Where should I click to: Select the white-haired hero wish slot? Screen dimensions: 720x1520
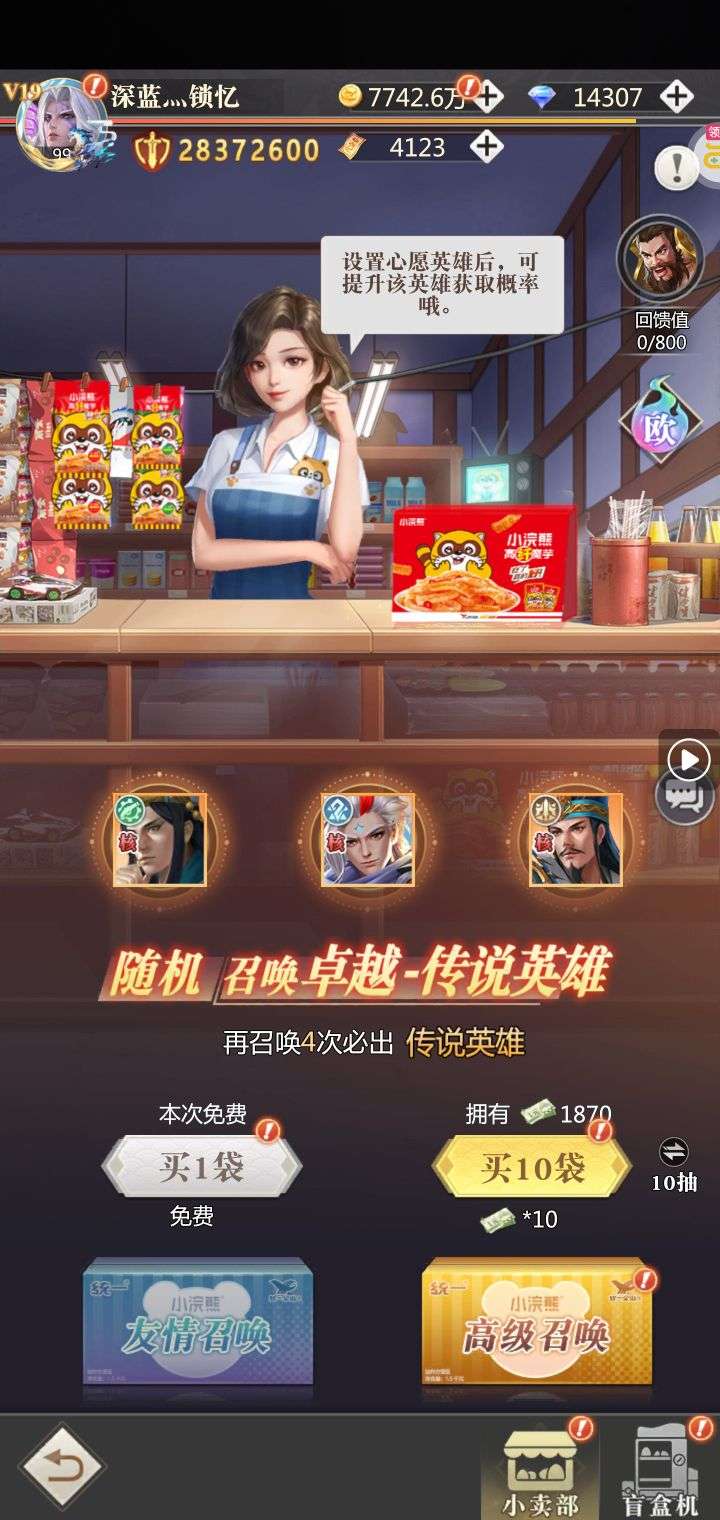pyautogui.click(x=367, y=839)
